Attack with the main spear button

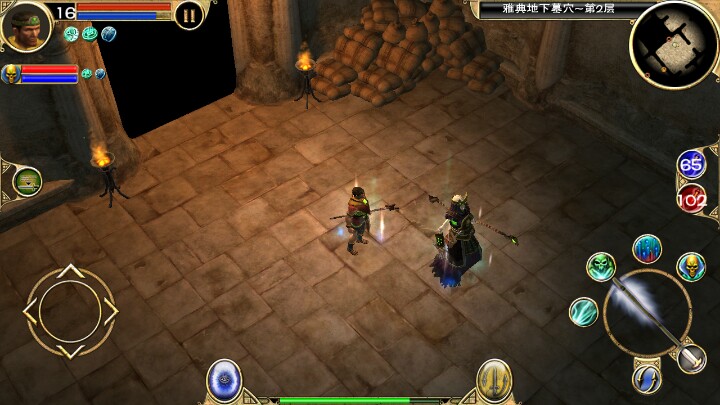click(x=646, y=311)
